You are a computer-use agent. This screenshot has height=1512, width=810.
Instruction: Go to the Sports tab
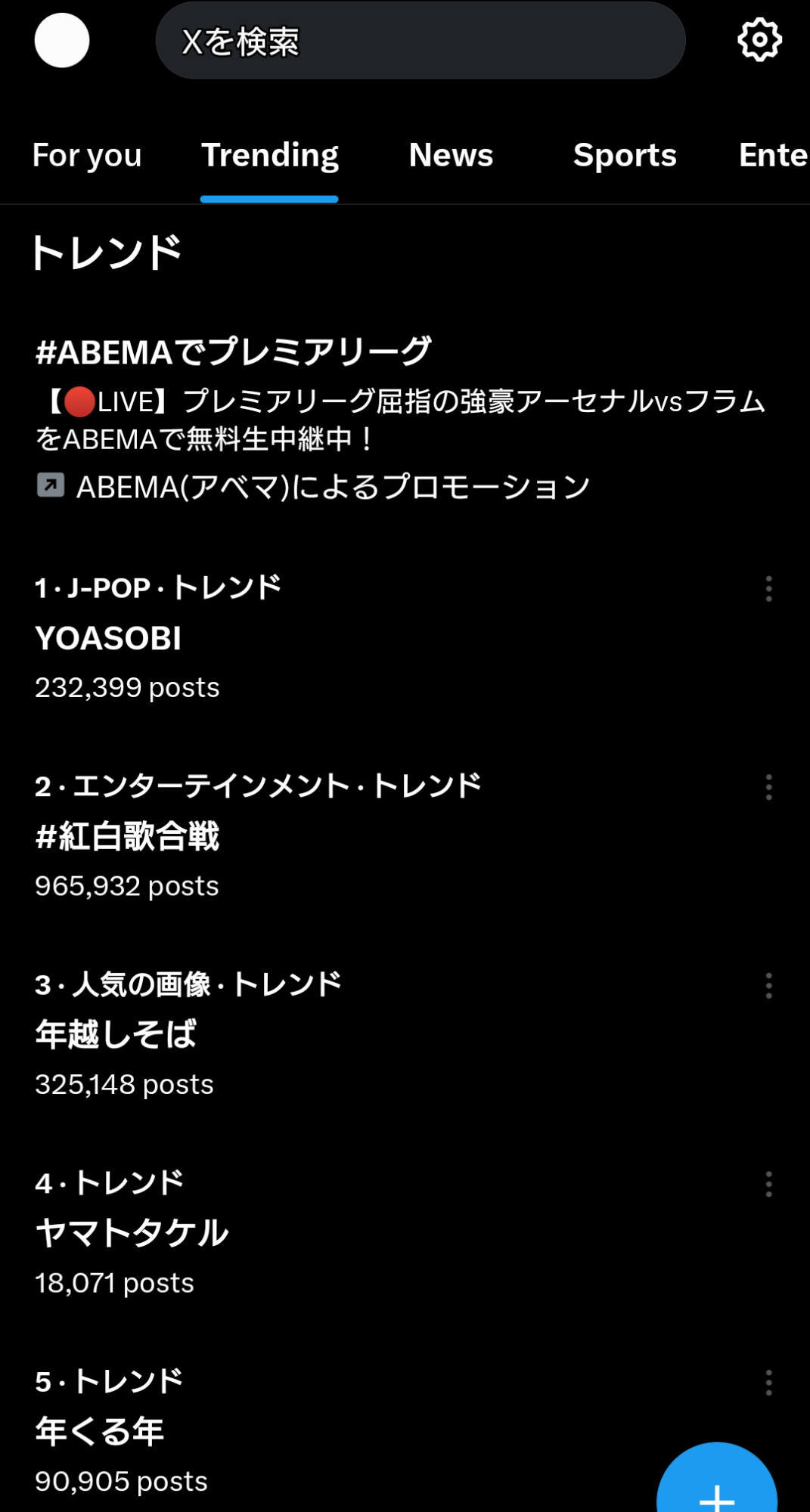click(x=625, y=156)
